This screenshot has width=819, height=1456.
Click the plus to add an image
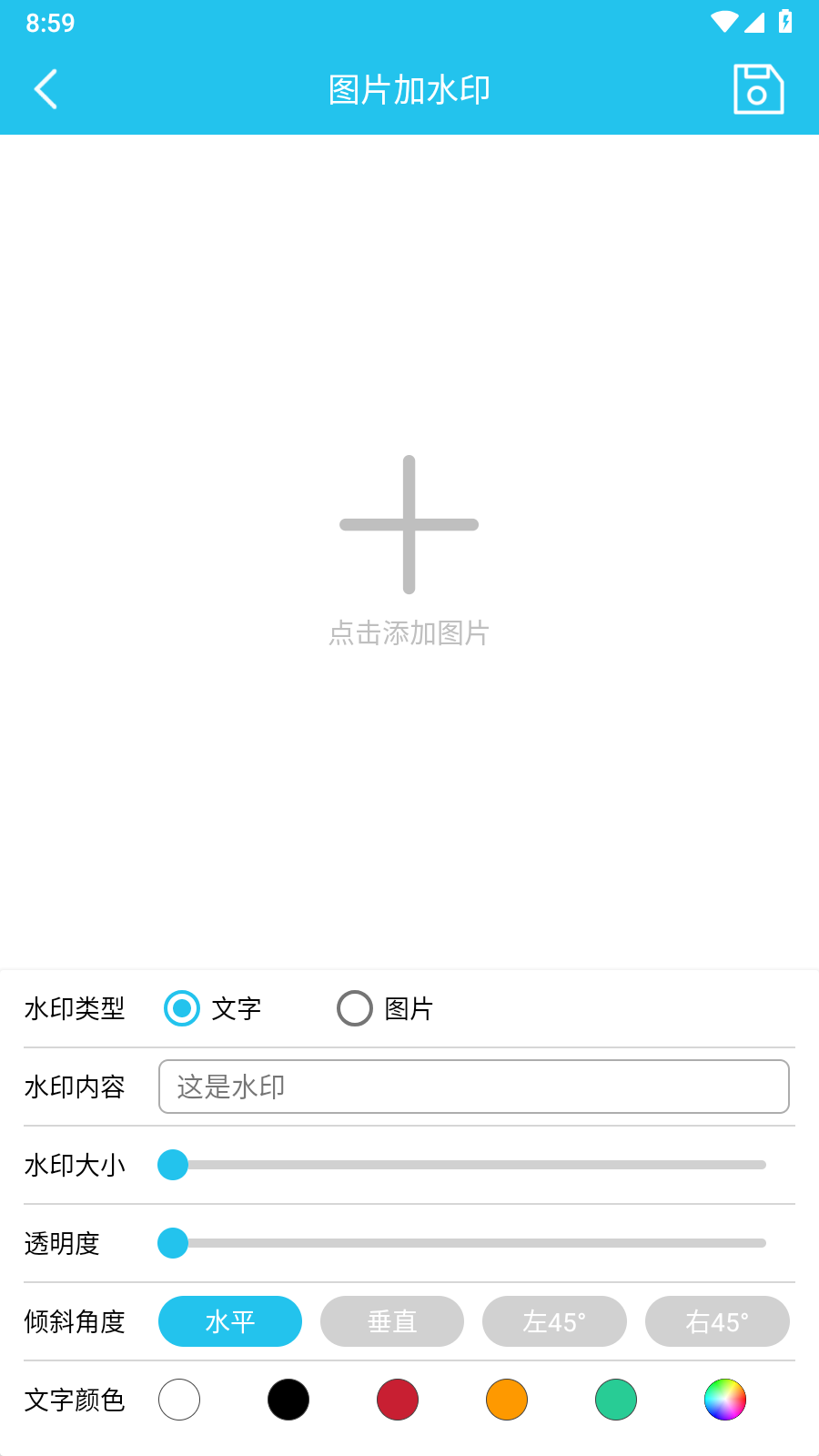409,524
